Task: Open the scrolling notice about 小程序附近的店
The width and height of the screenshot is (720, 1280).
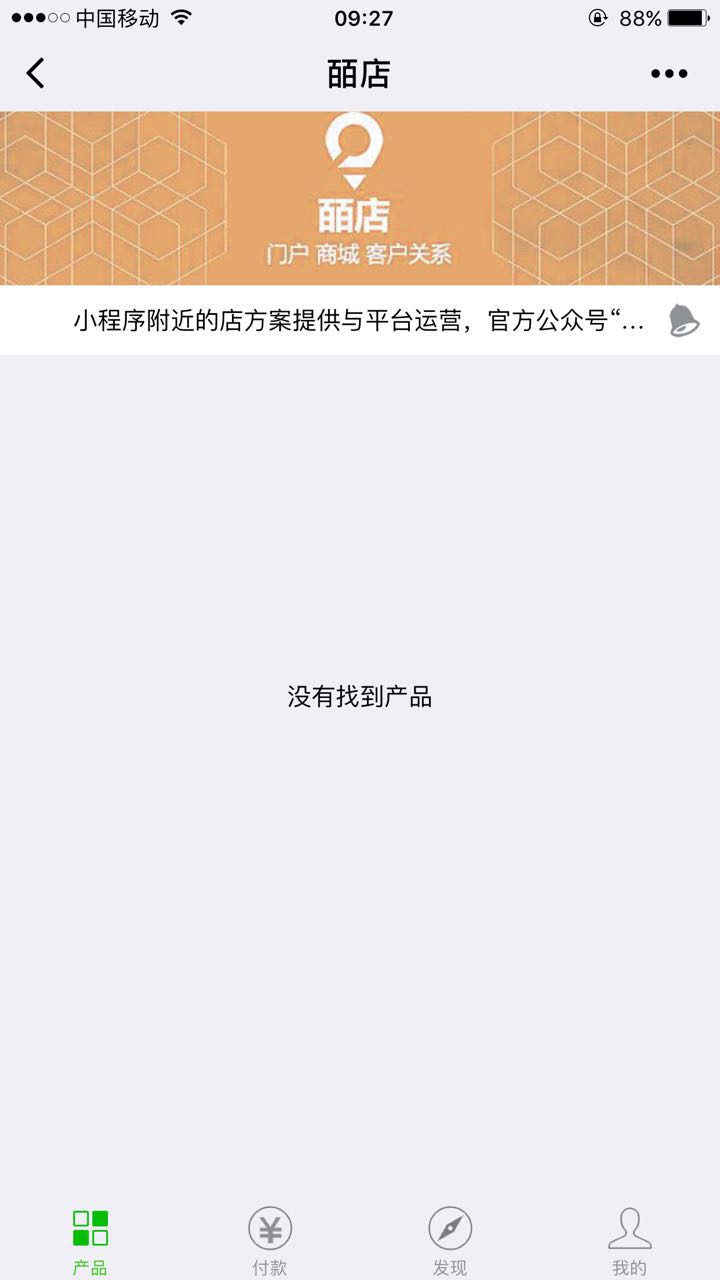Action: click(x=358, y=321)
